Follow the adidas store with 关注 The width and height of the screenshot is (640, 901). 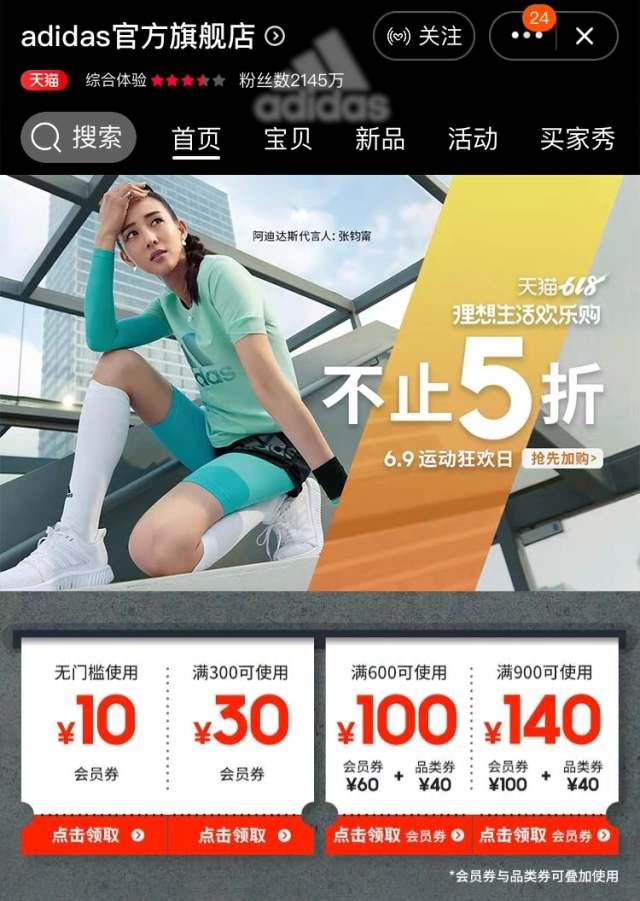[424, 37]
